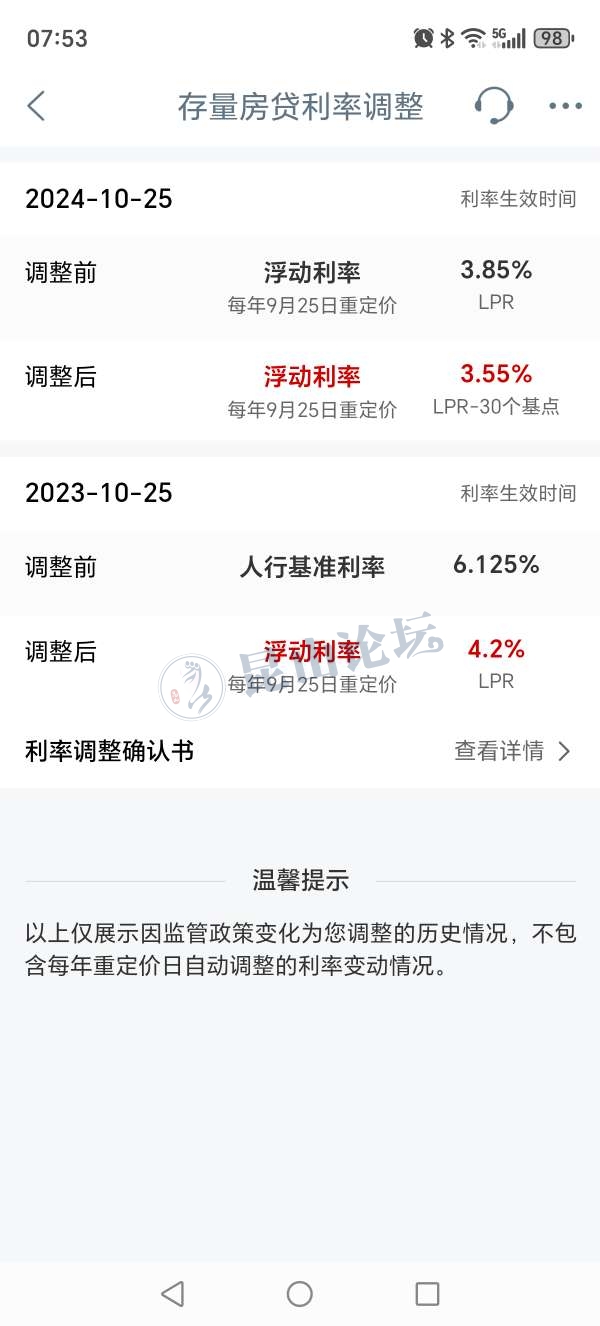Go back from the rate adjustment page

(37, 106)
